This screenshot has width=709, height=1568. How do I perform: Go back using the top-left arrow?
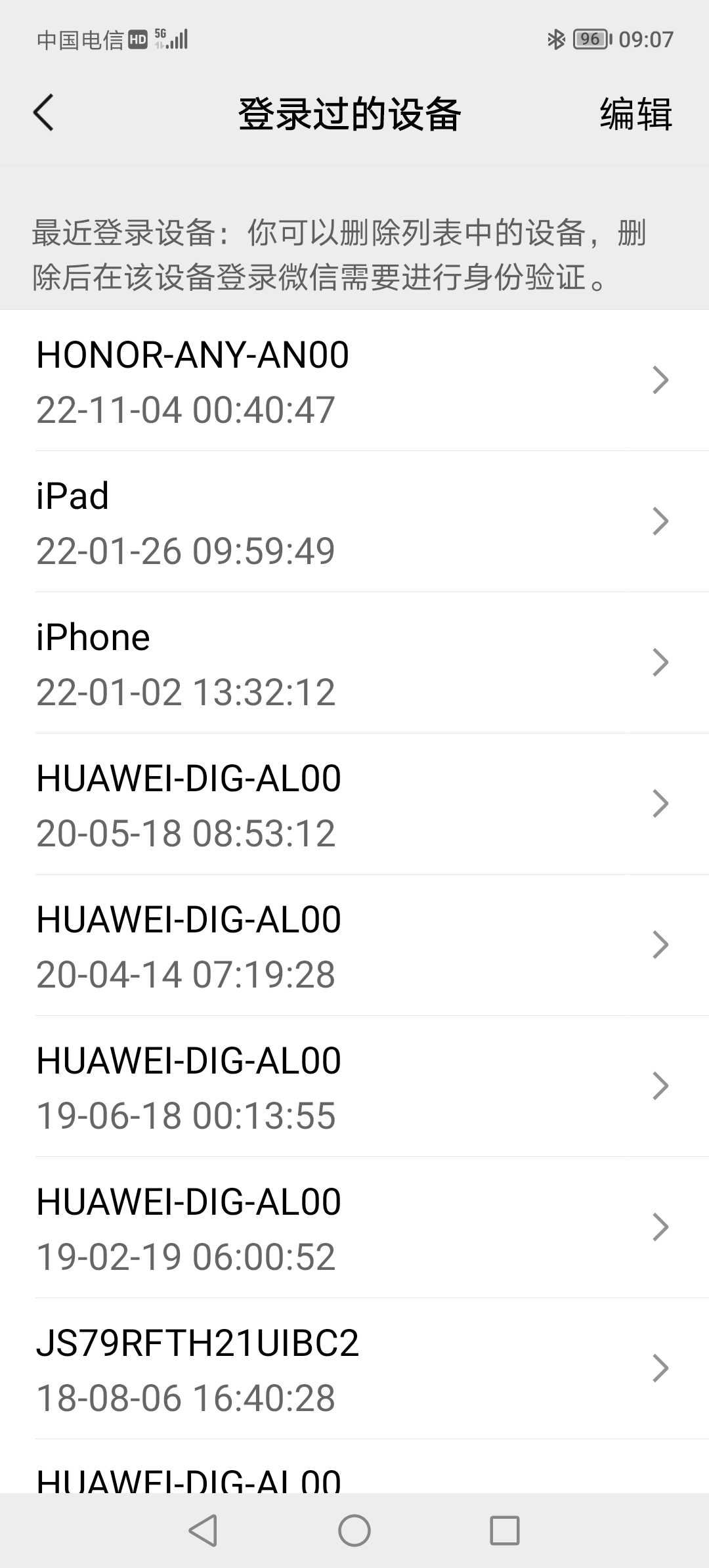[43, 113]
